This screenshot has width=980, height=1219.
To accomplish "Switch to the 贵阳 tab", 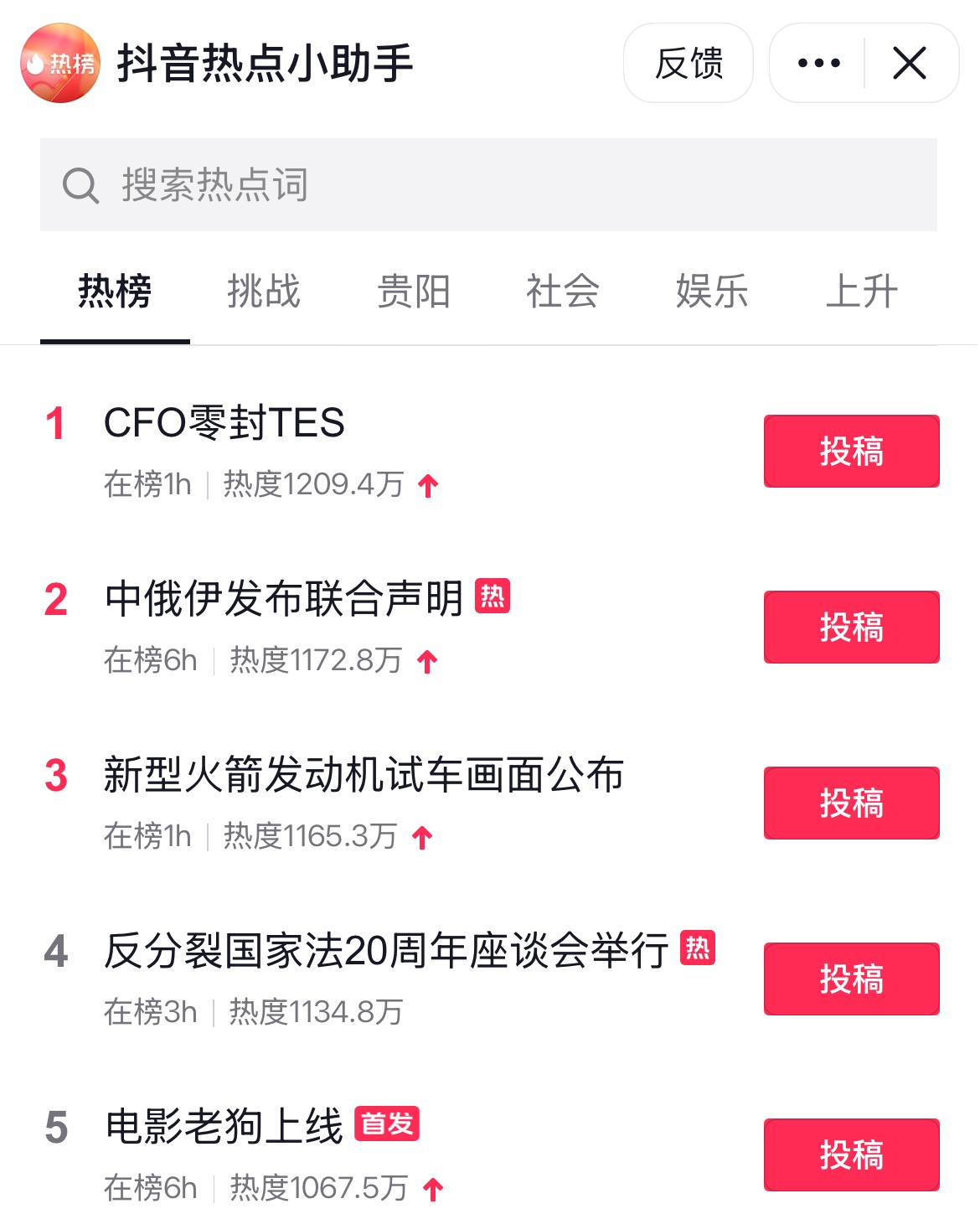I will [x=414, y=292].
